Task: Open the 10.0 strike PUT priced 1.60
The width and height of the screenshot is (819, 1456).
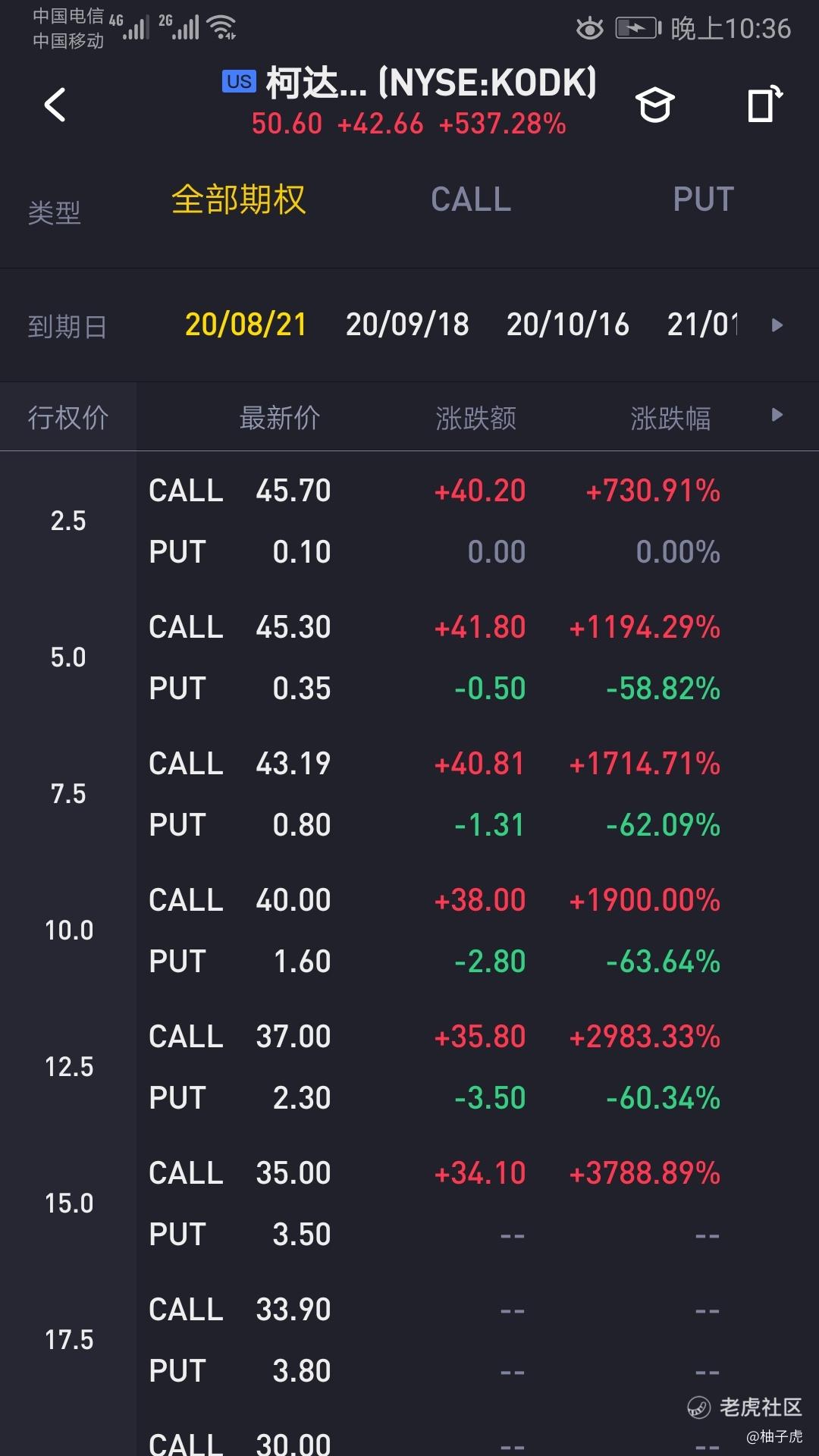Action: (478, 962)
